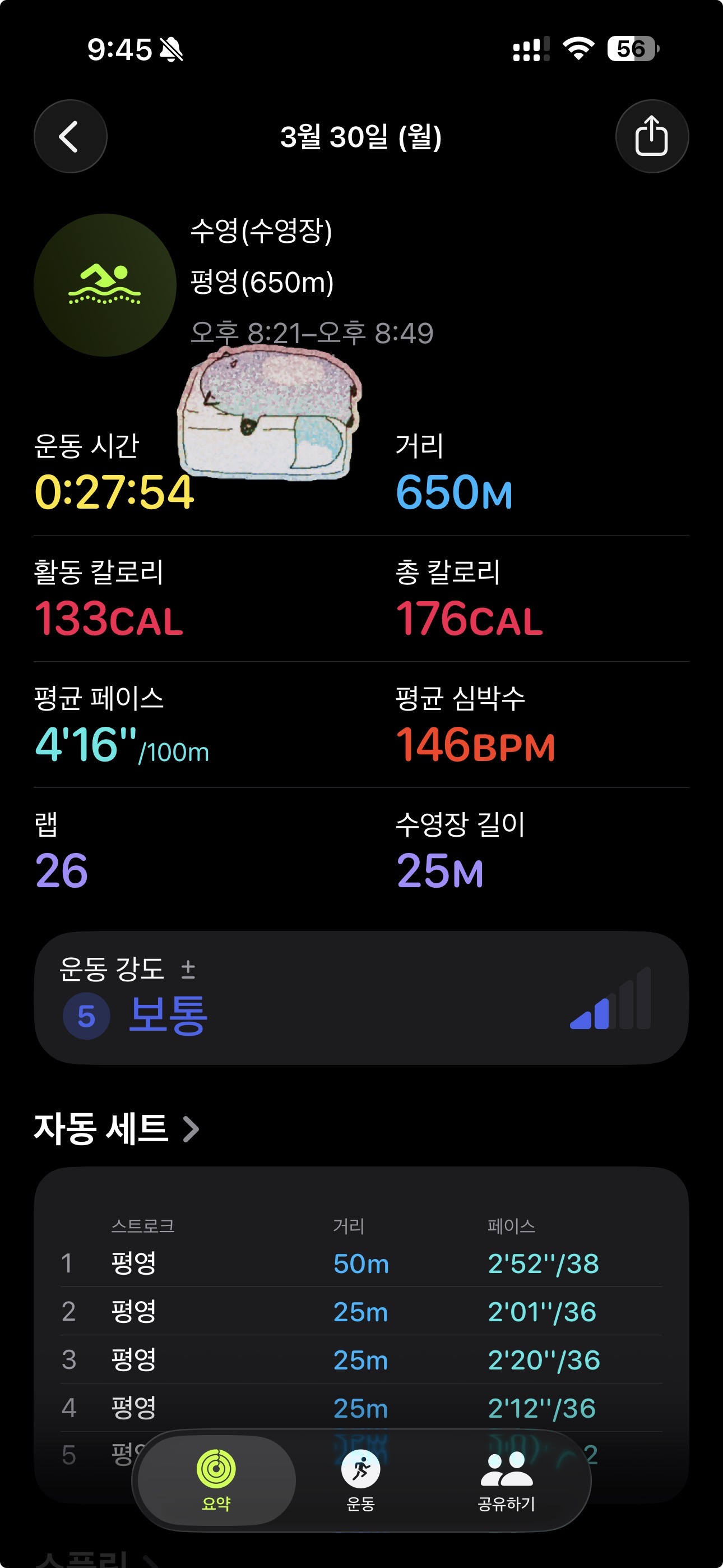The image size is (723, 1568).
Task: Open the 운동 강도 effort card
Action: tap(361, 998)
